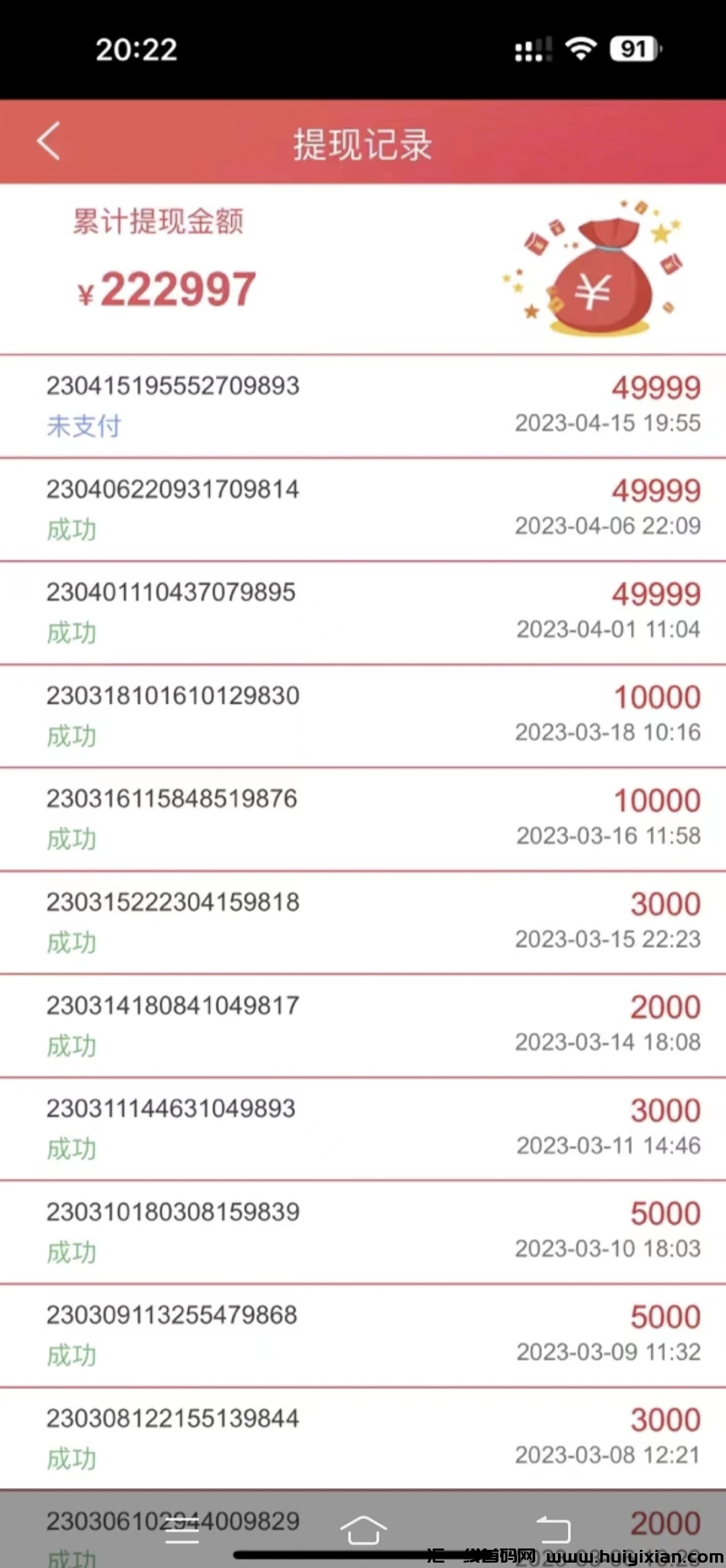This screenshot has height=1568, width=726.
Task: Tap the 累计提现金额 label
Action: pos(159,222)
